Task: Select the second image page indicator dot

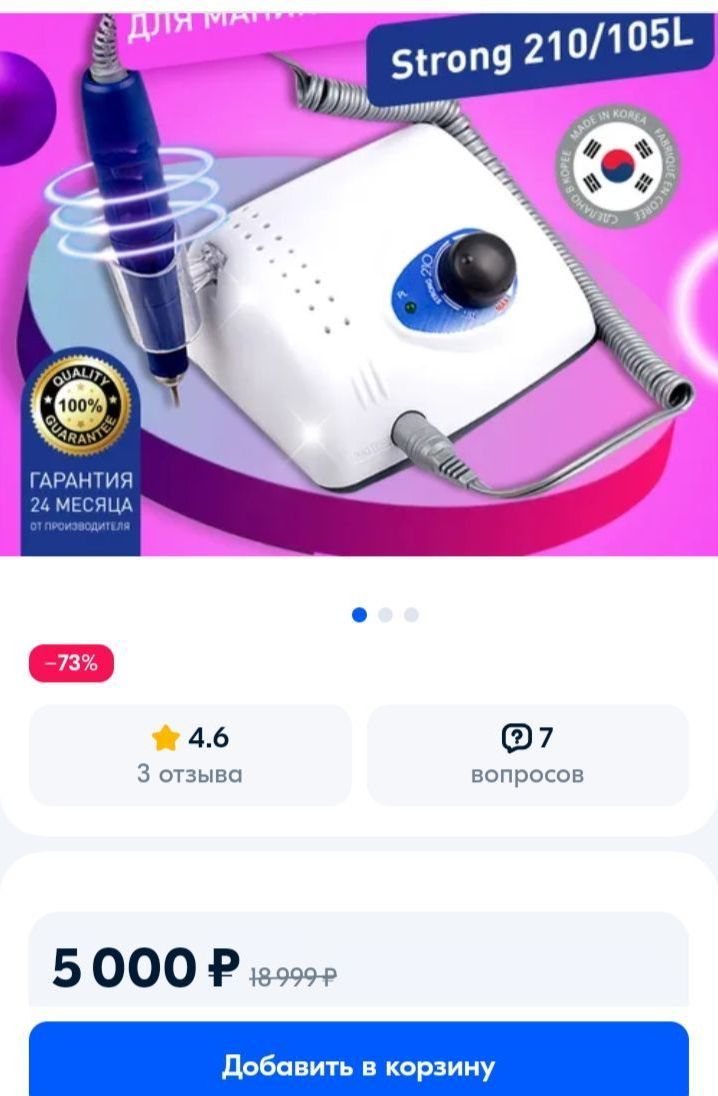Action: pos(385,615)
